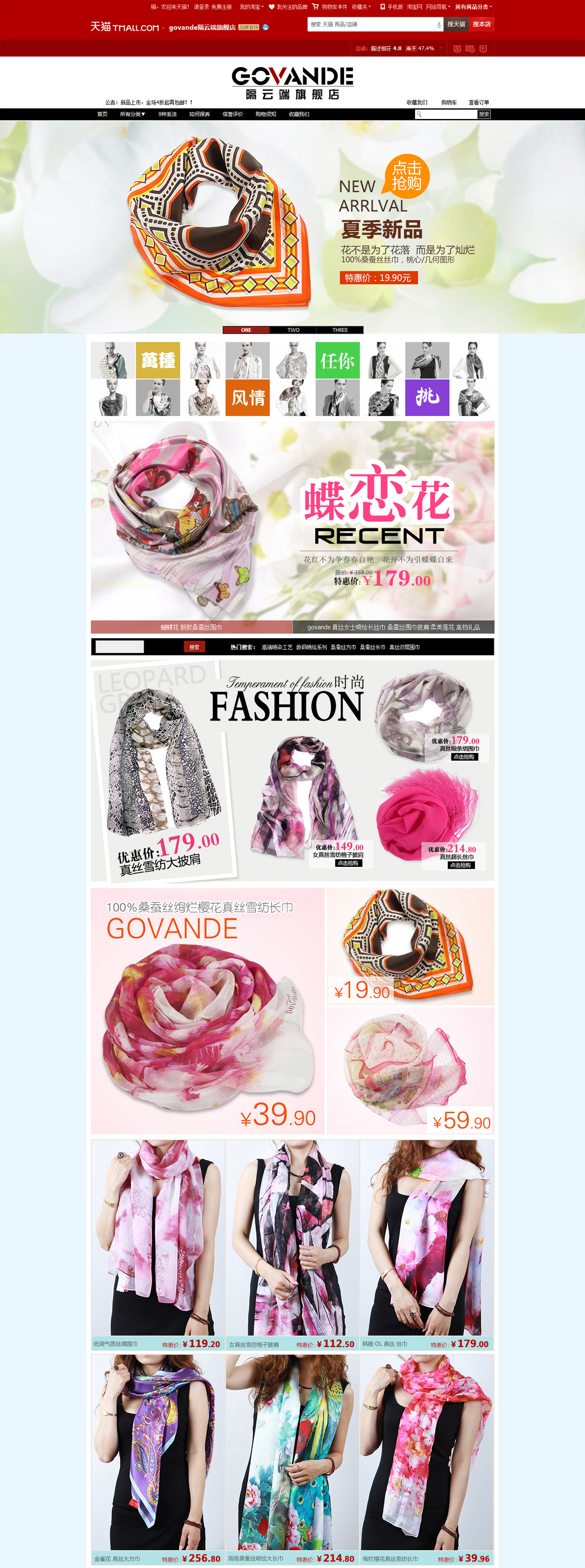Tap 查看订单 link under the logo

click(x=478, y=102)
